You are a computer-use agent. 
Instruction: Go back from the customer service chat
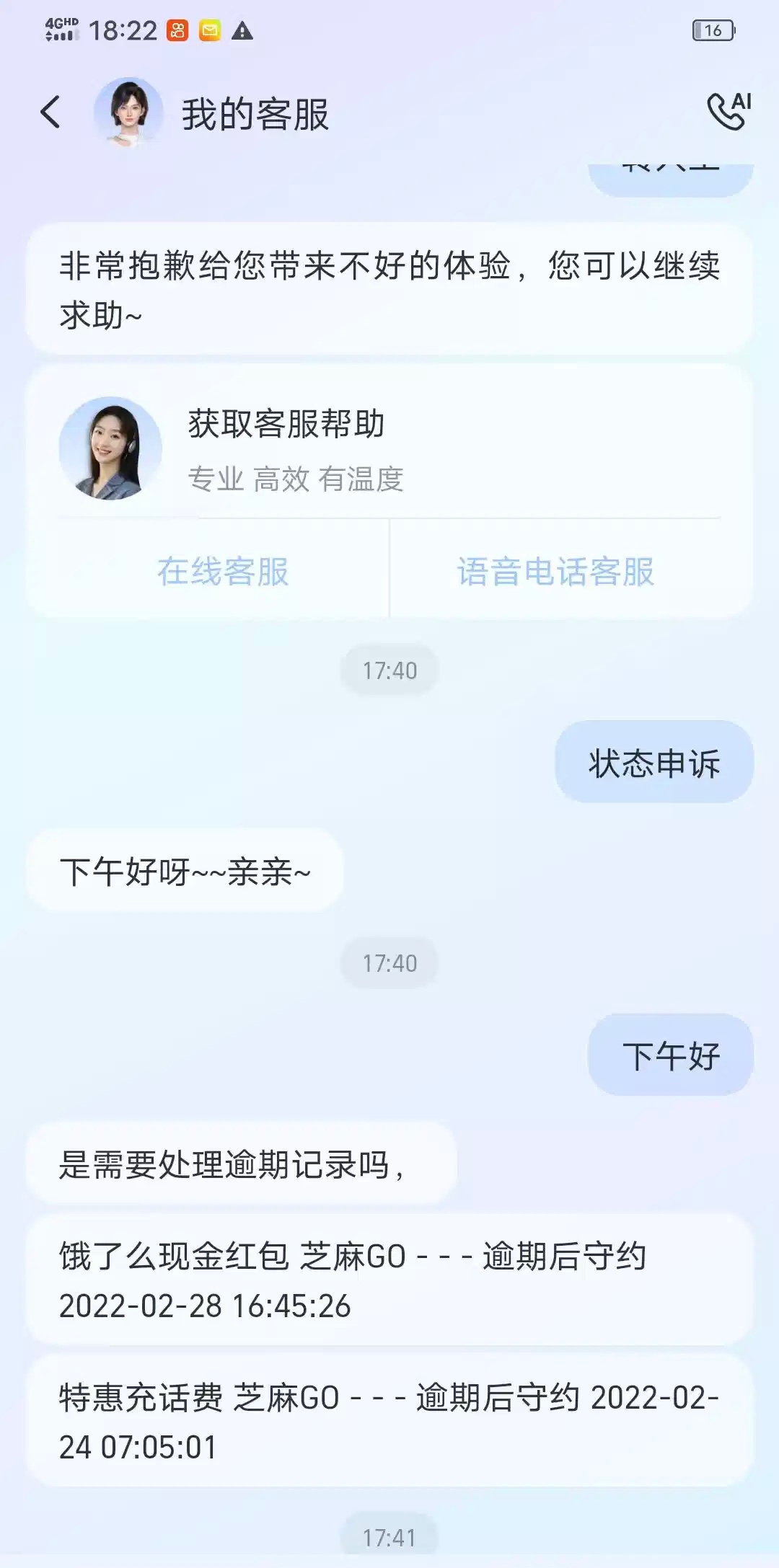50,112
